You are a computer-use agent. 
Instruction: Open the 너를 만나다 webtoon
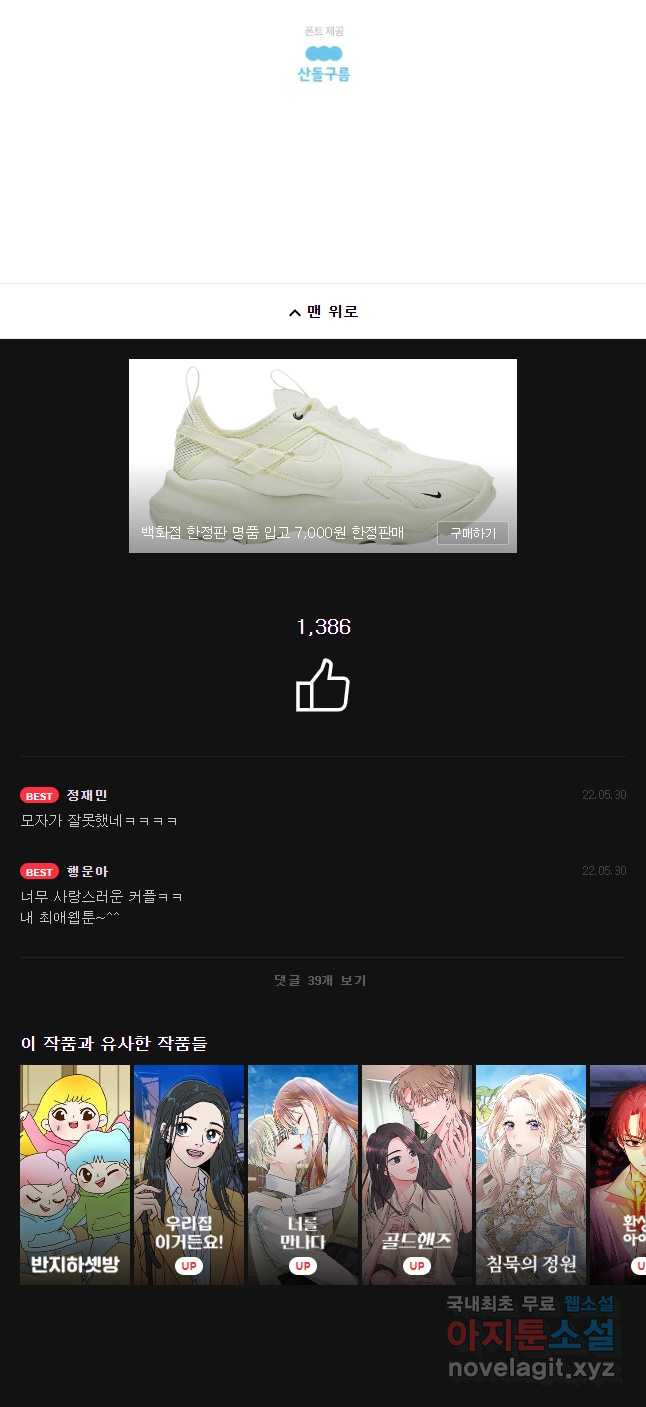pyautogui.click(x=303, y=1174)
